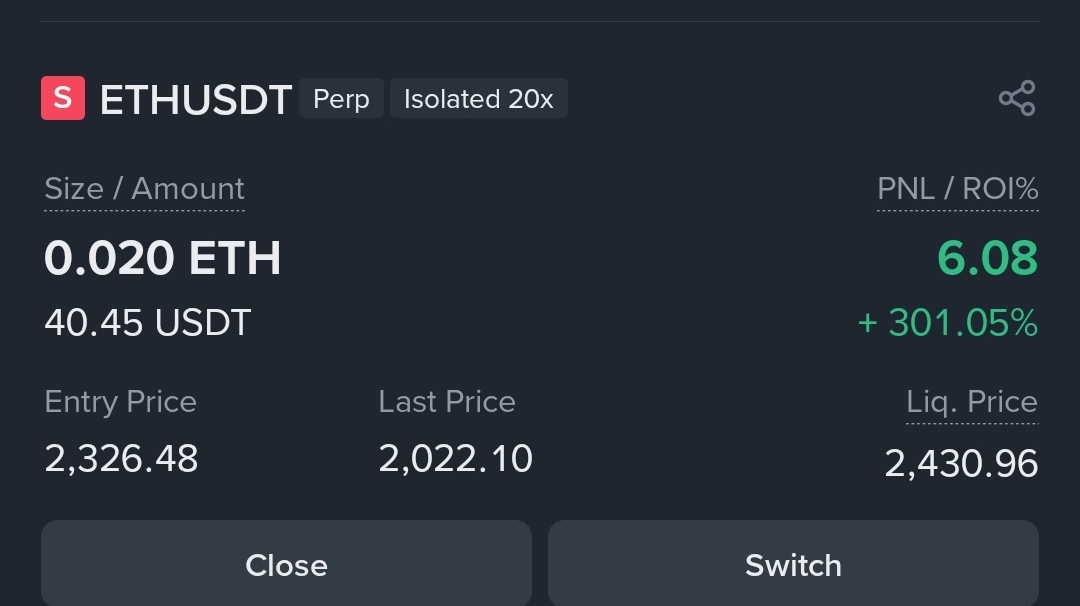Close the ETHUSDT short position
This screenshot has width=1080, height=606.
[286, 565]
